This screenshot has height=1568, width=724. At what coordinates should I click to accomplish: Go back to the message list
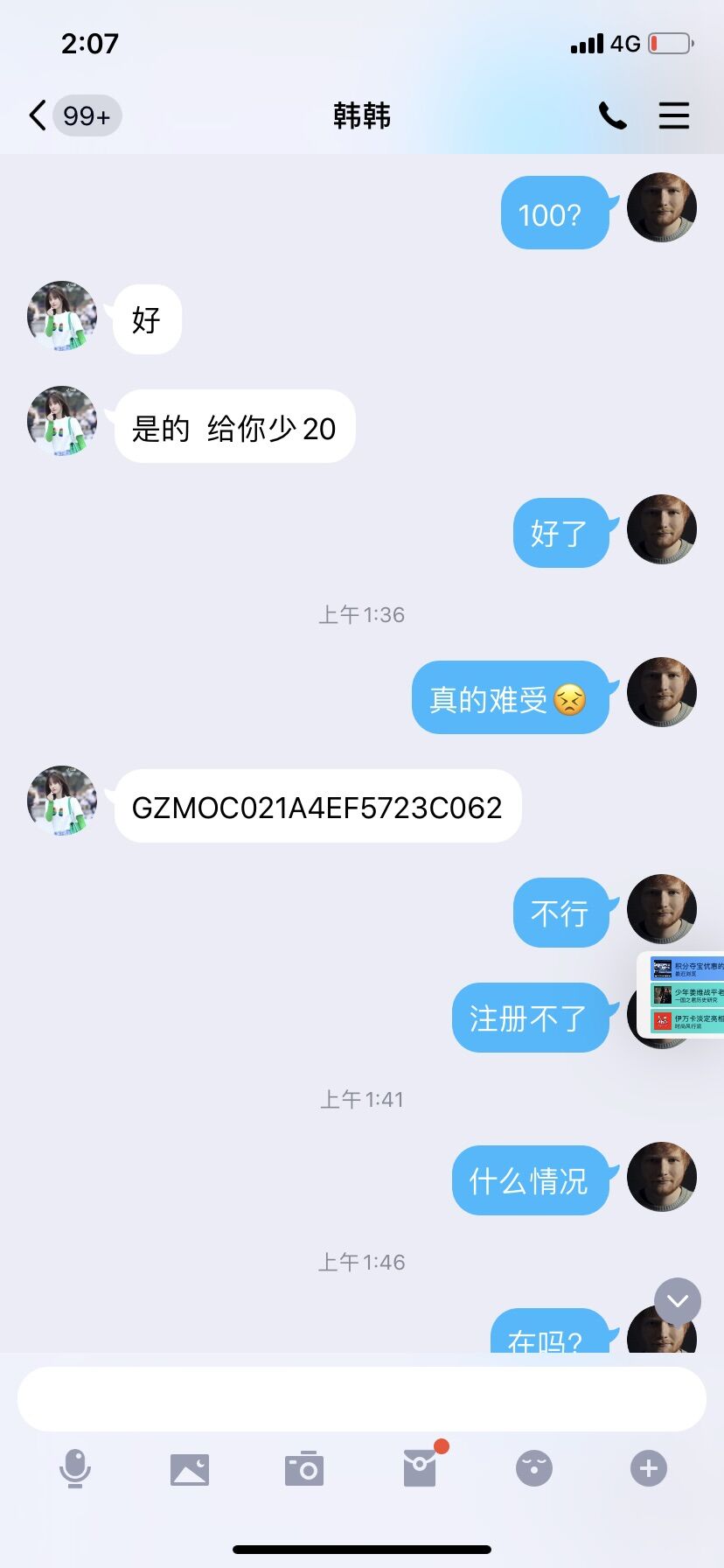38,115
